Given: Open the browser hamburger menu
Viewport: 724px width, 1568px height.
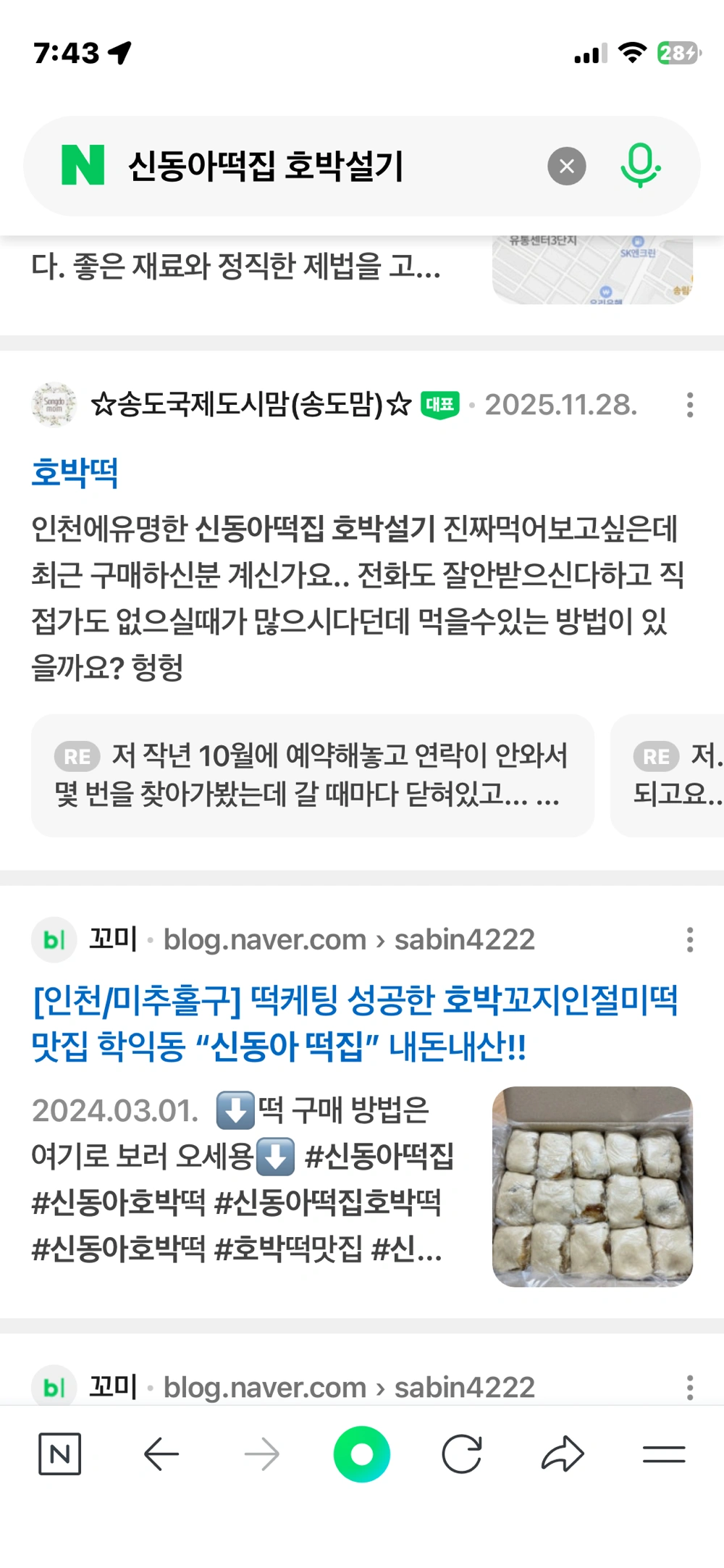Looking at the screenshot, I should (663, 1454).
